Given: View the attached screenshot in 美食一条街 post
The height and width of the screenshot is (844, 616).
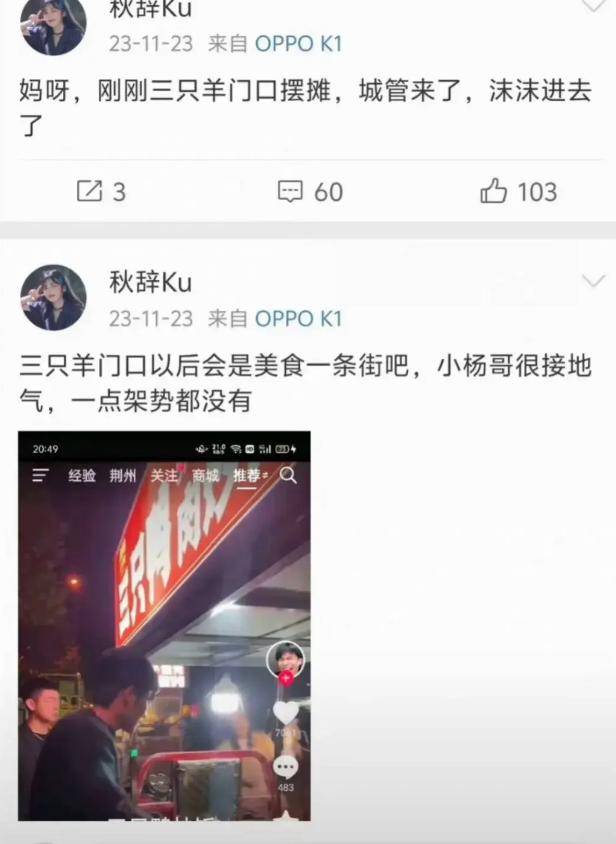Looking at the screenshot, I should (x=164, y=625).
